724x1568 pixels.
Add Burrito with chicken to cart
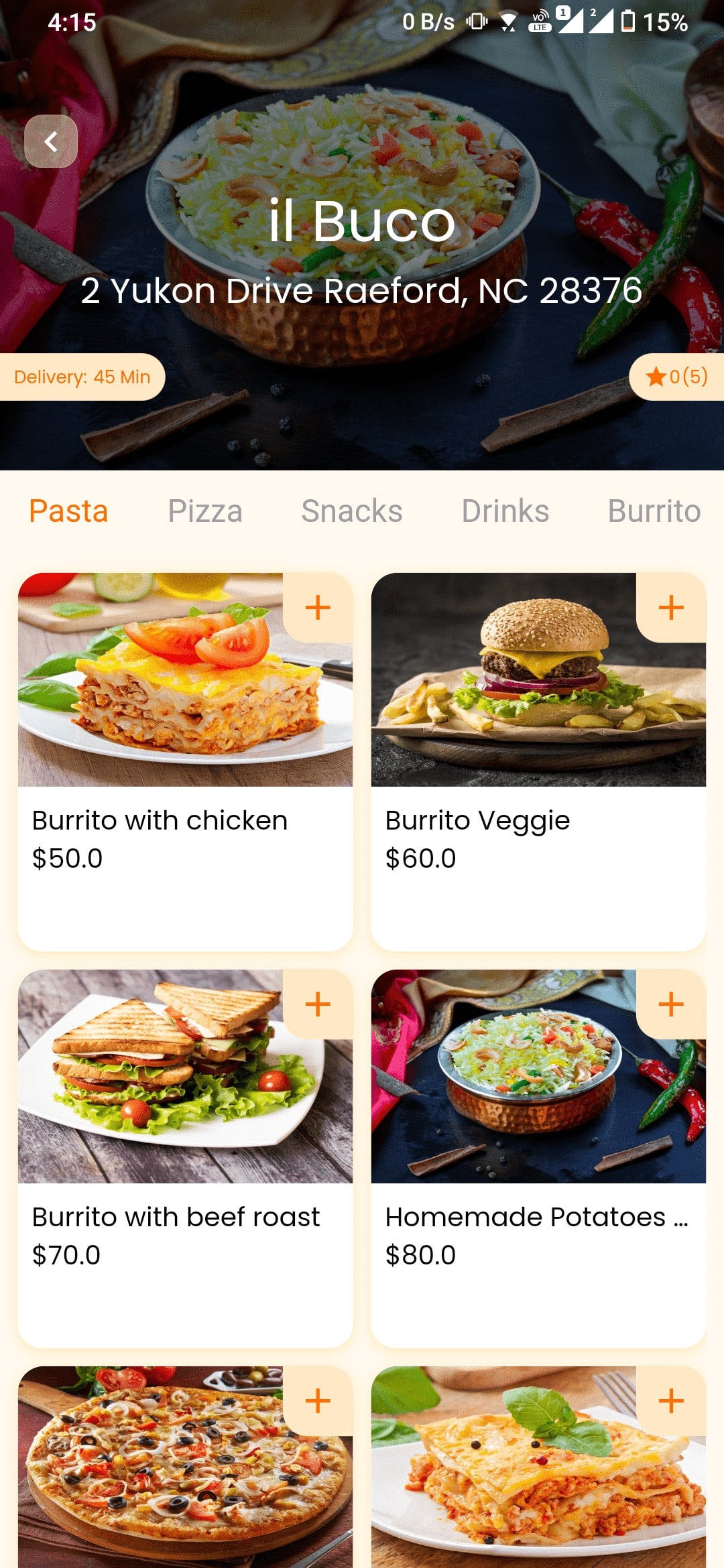point(318,608)
